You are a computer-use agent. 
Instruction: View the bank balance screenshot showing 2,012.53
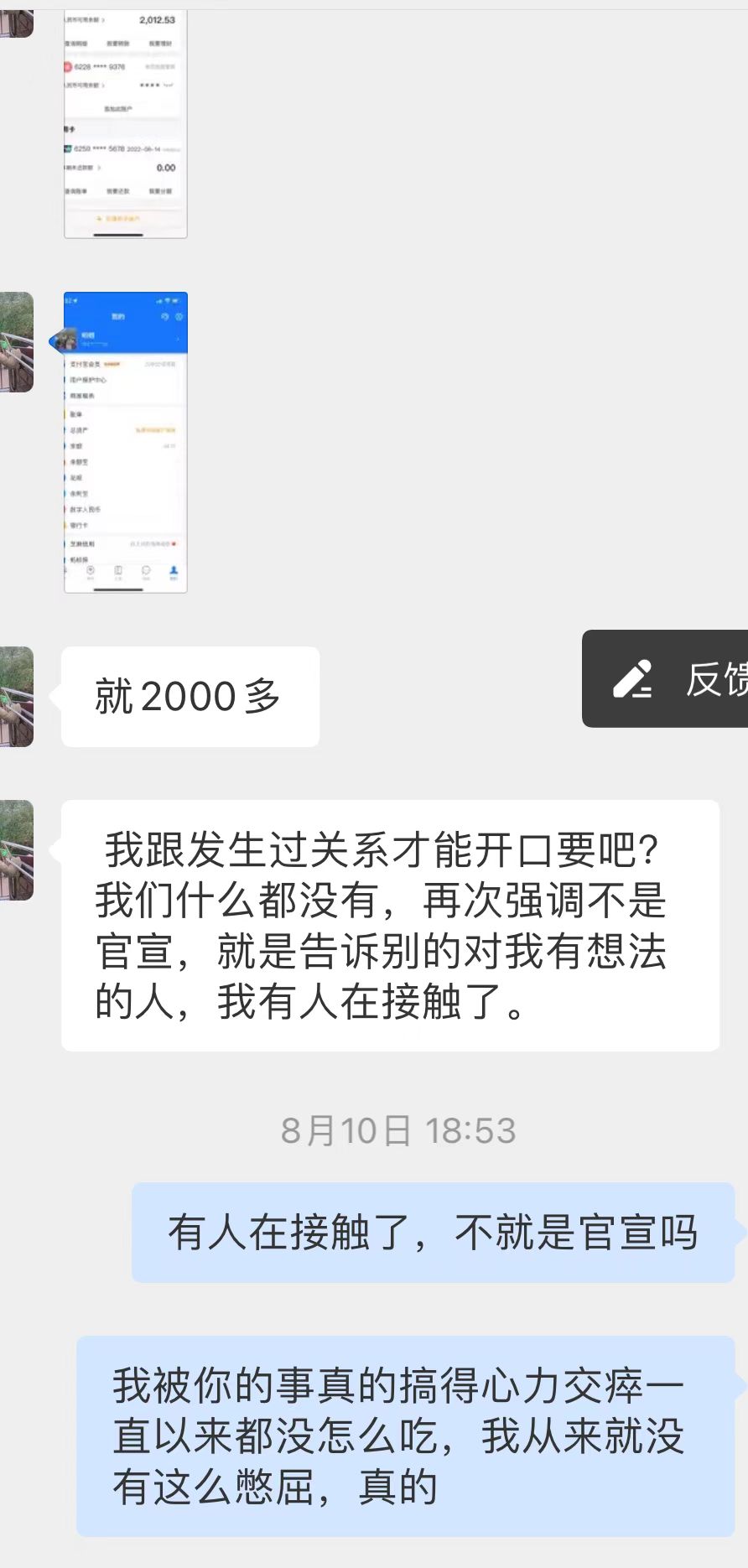click(x=126, y=126)
